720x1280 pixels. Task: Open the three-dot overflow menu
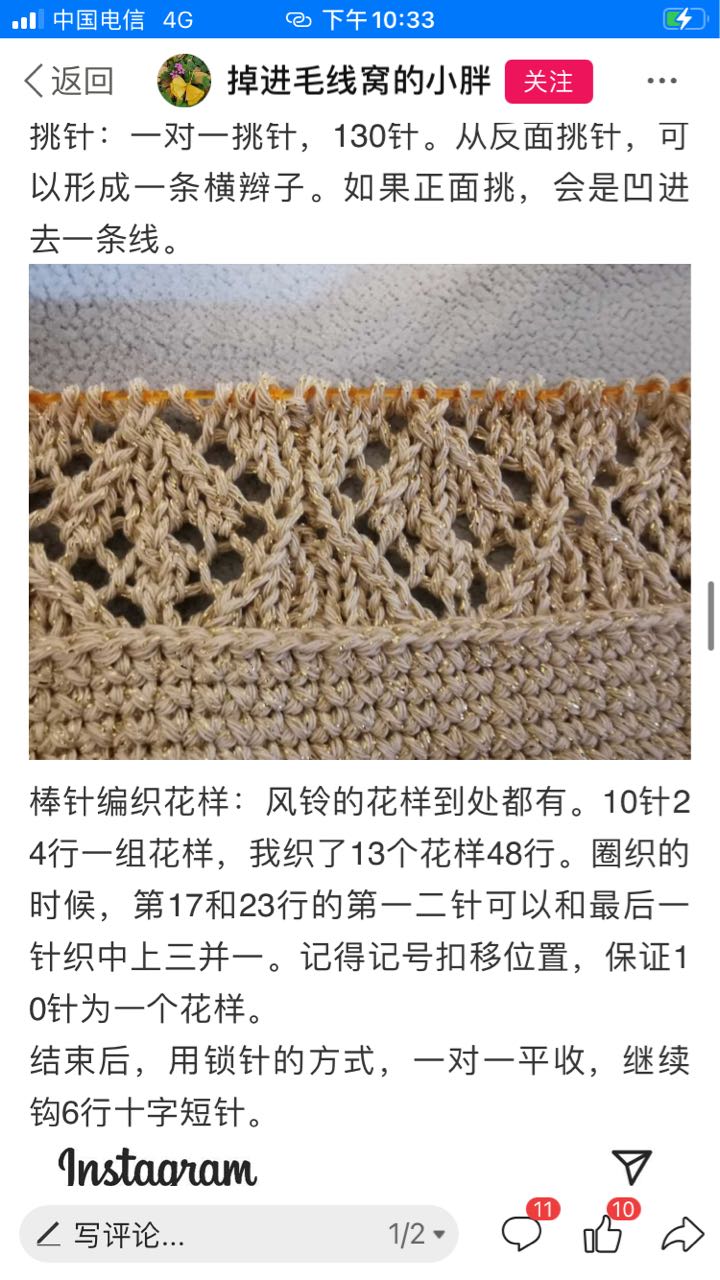tap(662, 81)
